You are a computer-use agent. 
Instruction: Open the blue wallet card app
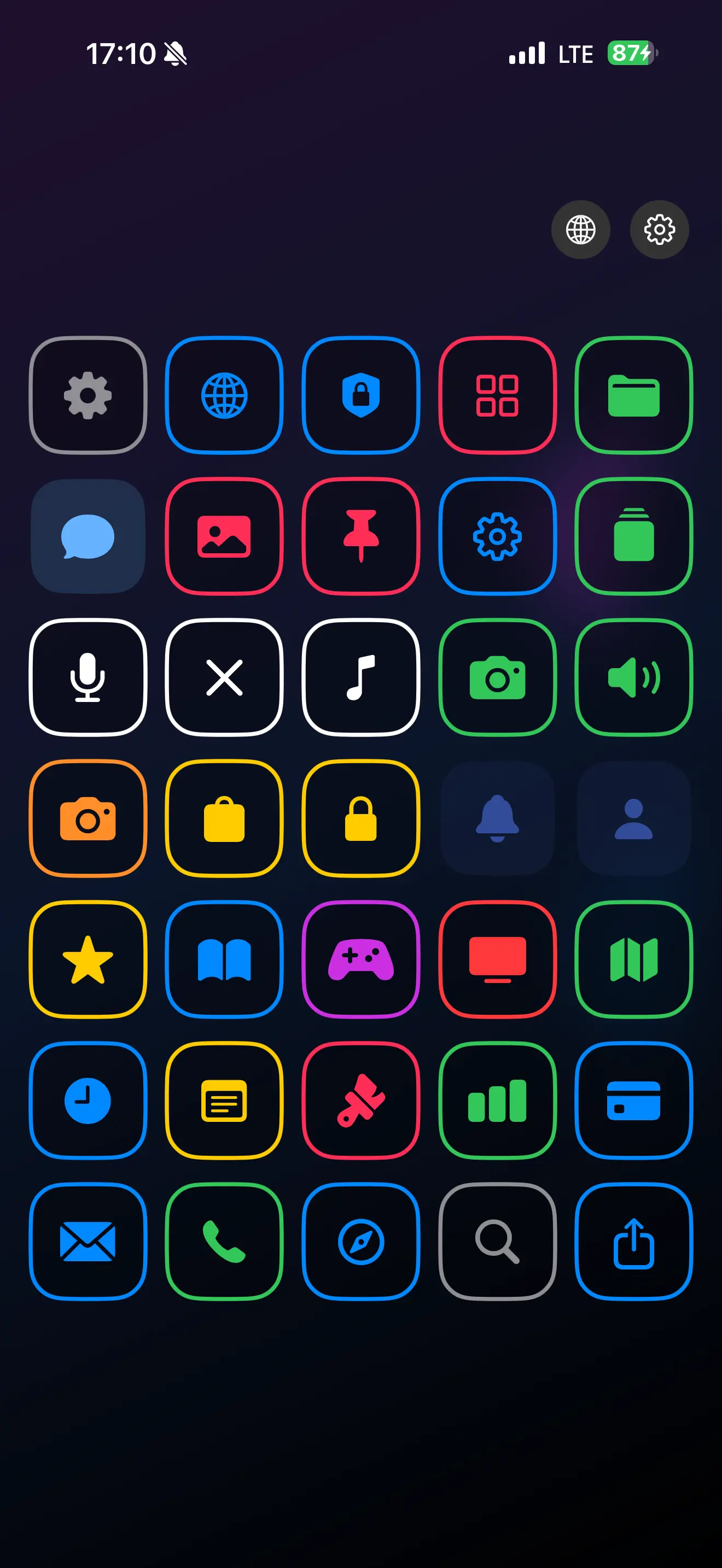[x=634, y=1102]
